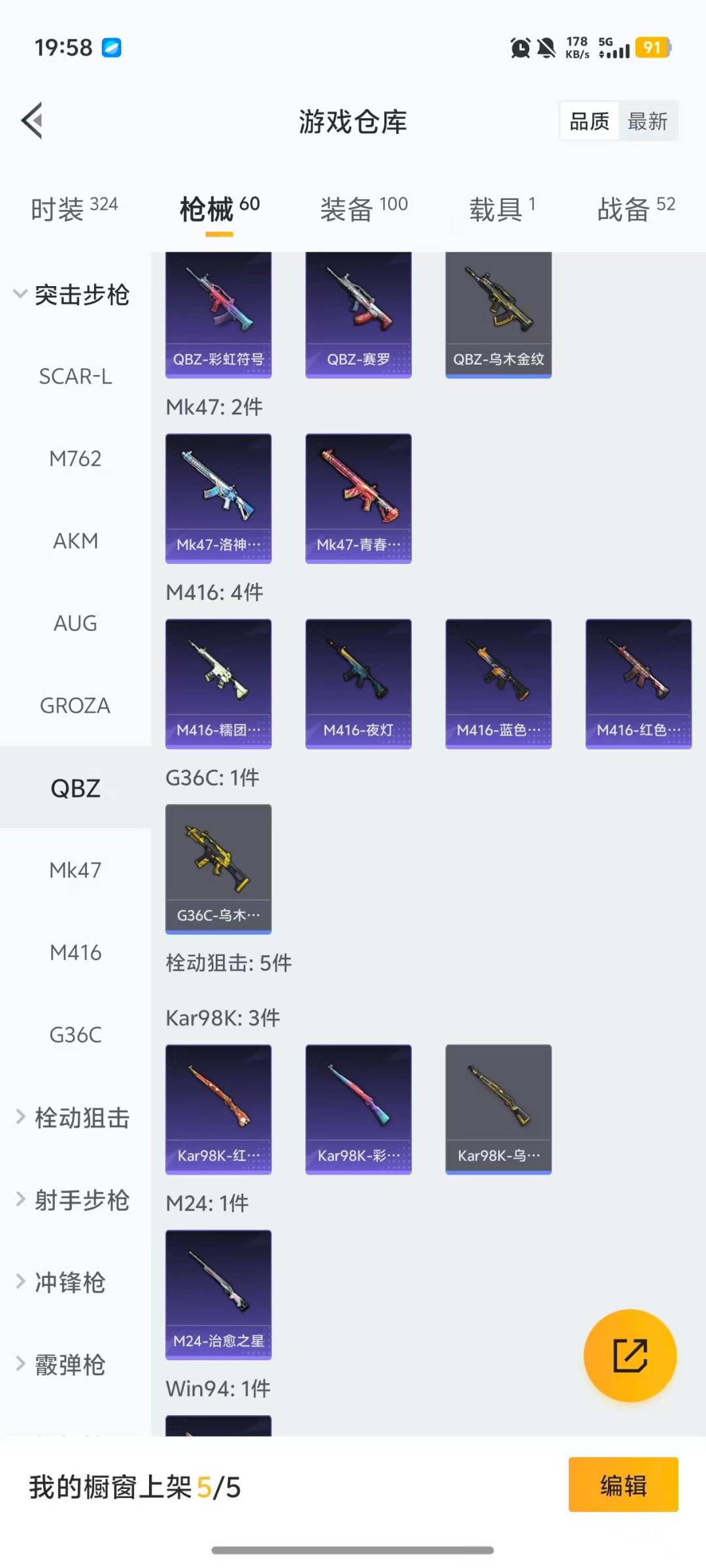Screen dimensions: 706x1568
Task: Select the Mk47-青春 thumbnail
Action: coord(358,497)
